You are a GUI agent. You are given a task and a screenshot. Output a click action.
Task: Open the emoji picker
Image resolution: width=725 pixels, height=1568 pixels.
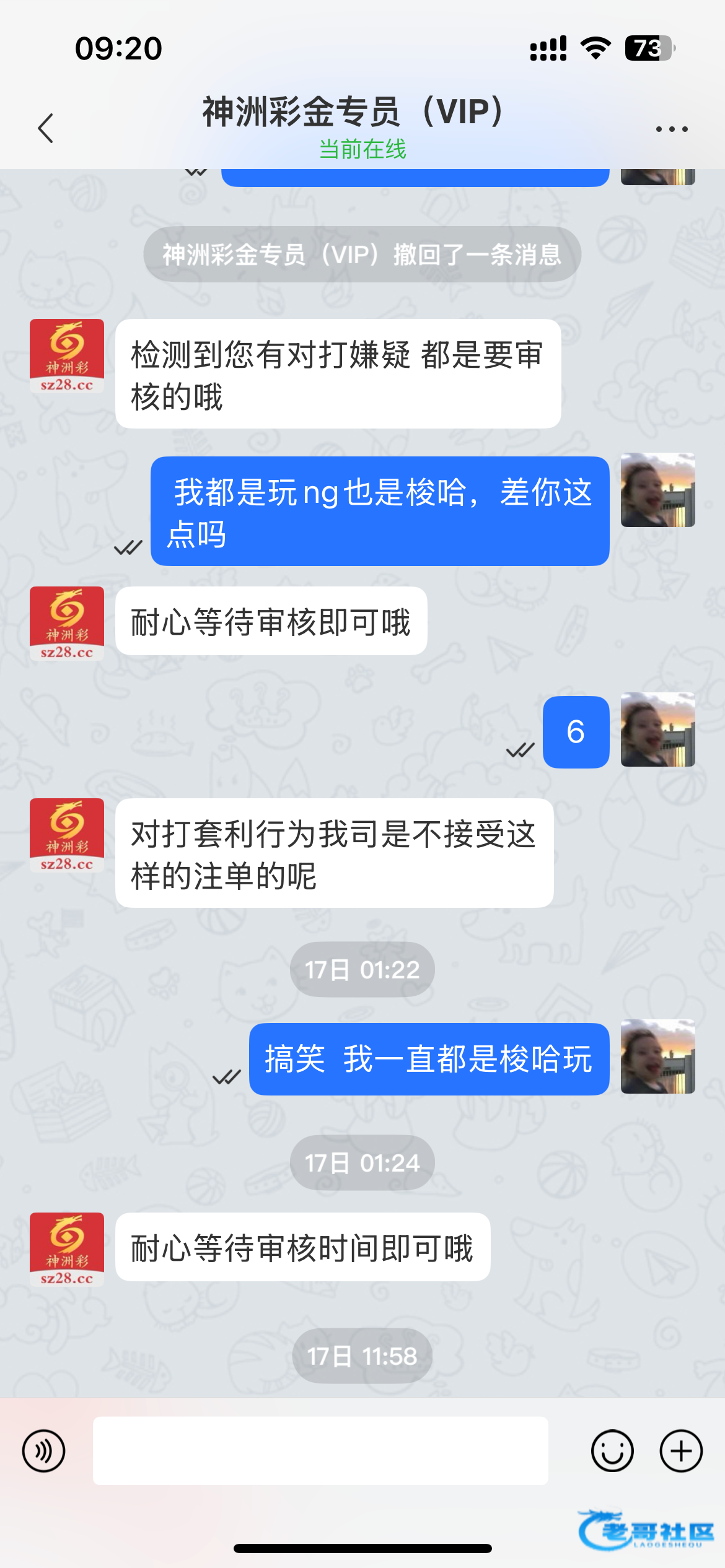coord(612,1451)
